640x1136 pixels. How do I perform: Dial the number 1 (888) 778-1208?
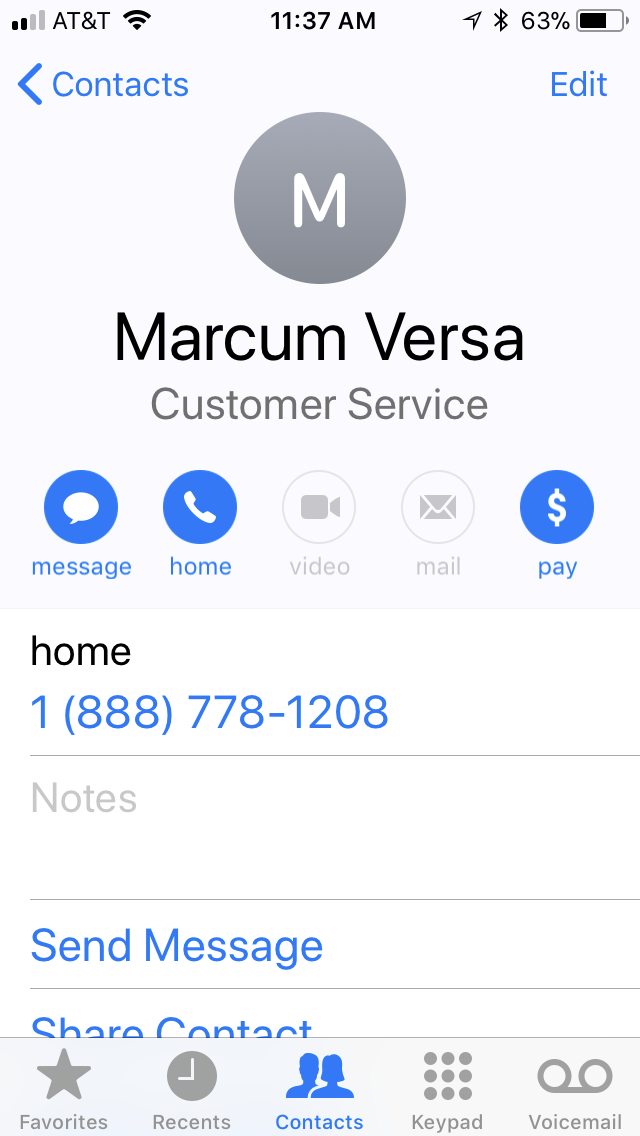tap(209, 712)
